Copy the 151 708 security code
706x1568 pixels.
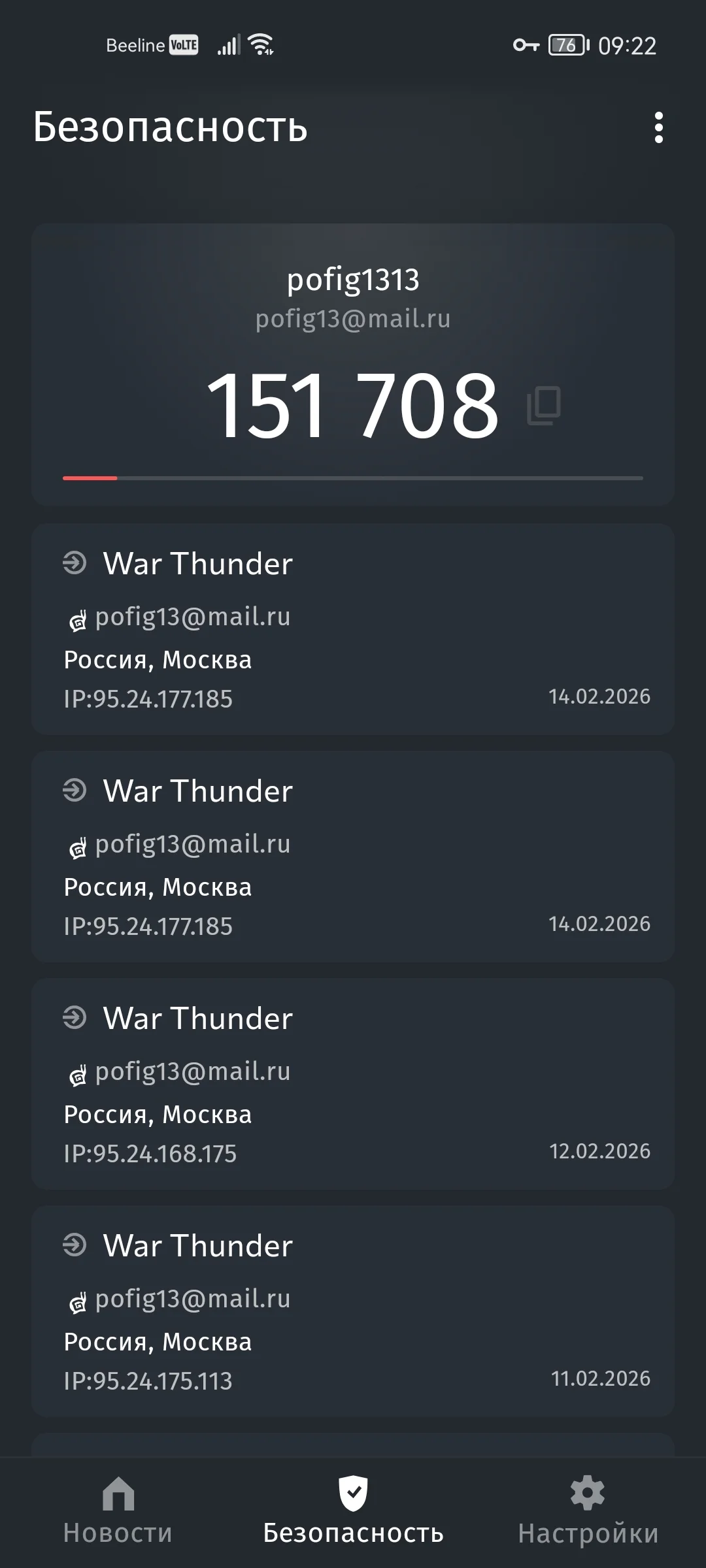544,405
